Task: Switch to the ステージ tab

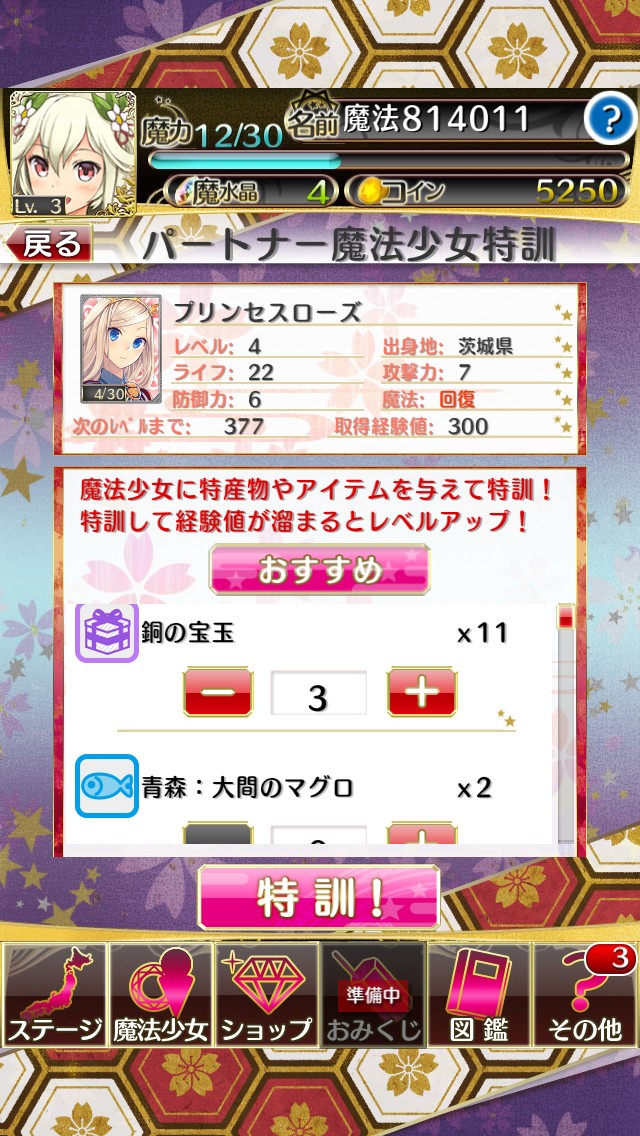Action: point(54,993)
